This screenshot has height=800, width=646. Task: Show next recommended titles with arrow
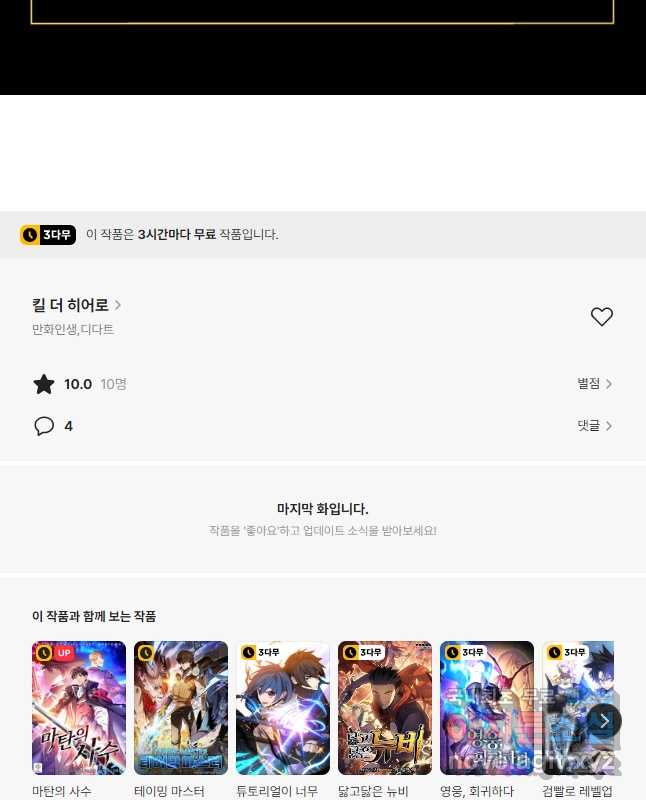[x=604, y=720]
